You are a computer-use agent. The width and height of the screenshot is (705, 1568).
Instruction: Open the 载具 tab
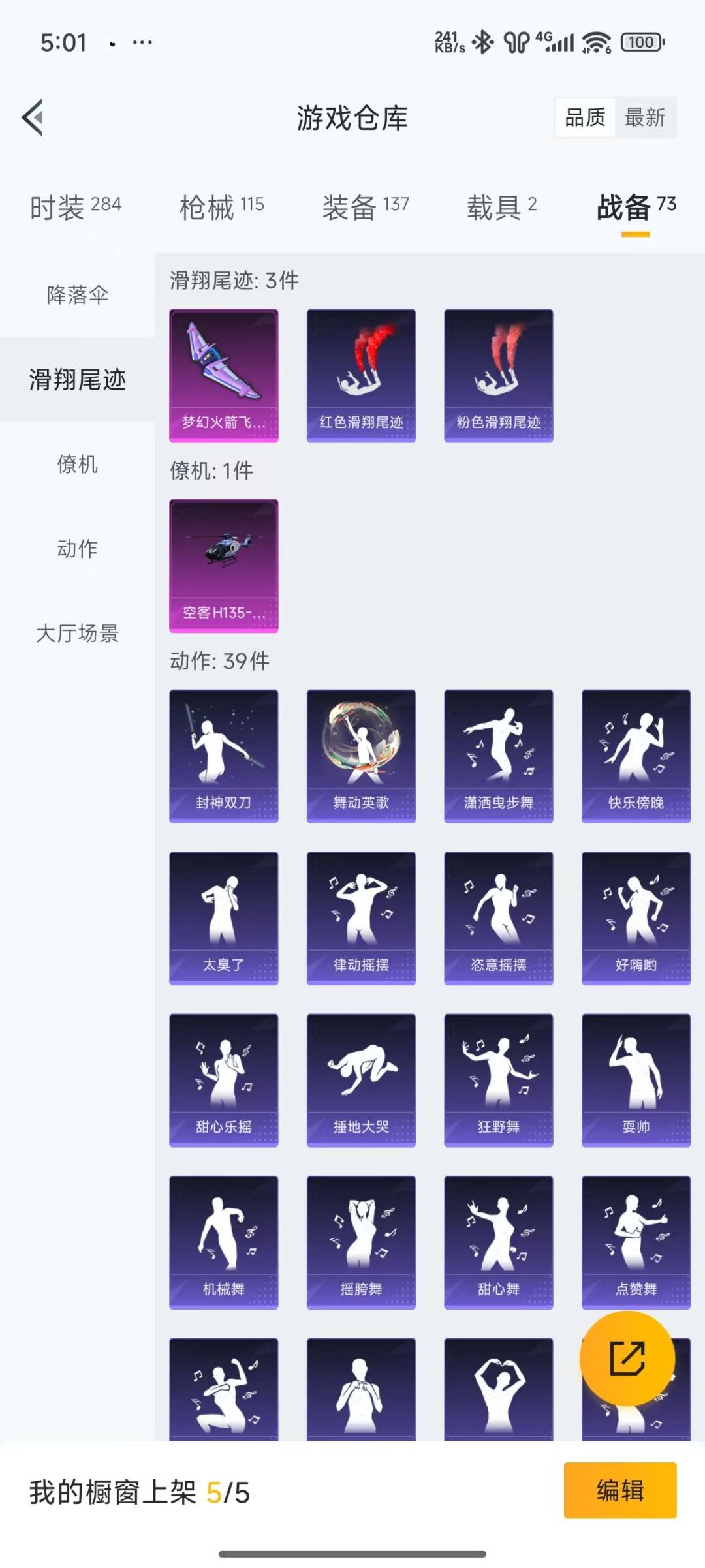[501, 207]
